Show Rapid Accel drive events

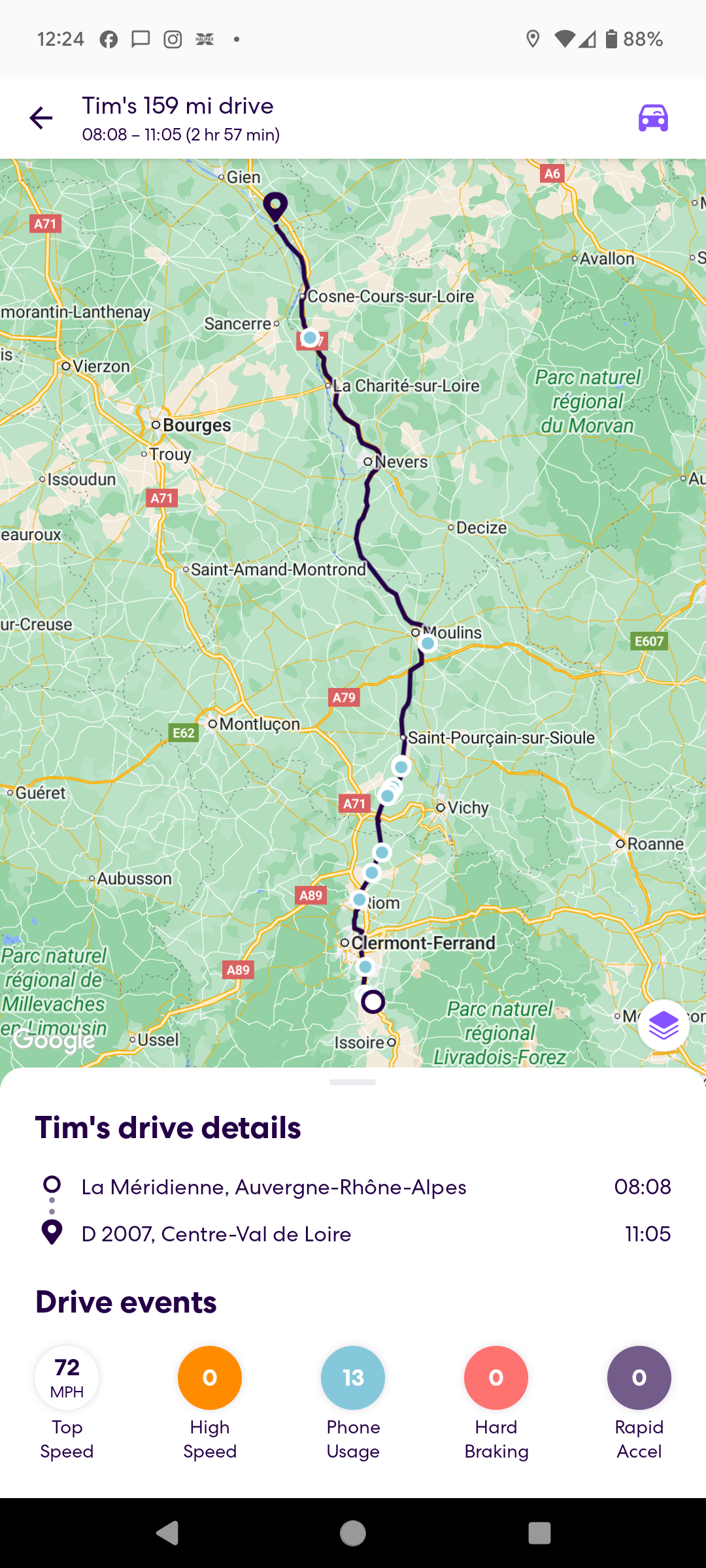coord(639,1377)
